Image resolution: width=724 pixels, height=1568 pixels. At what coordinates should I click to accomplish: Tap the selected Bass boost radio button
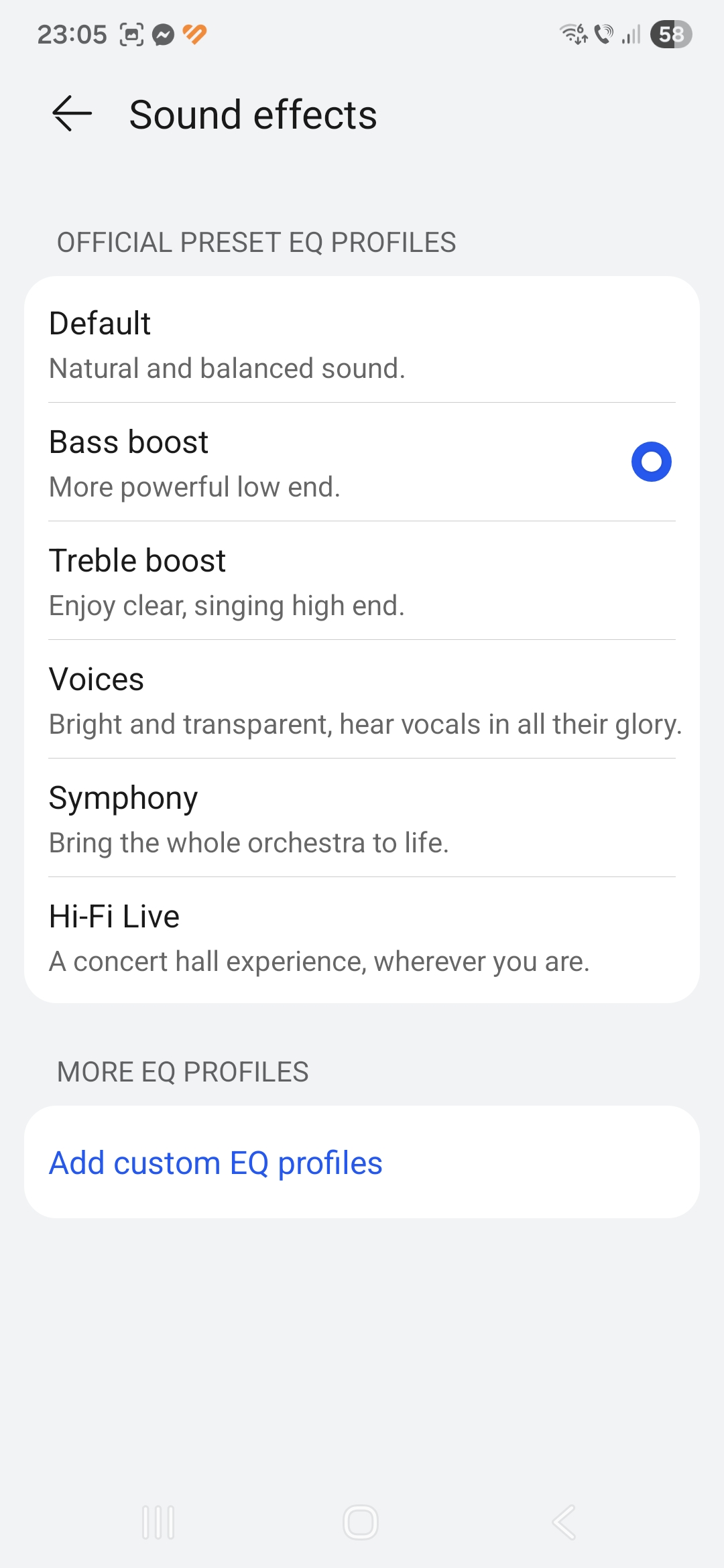651,462
